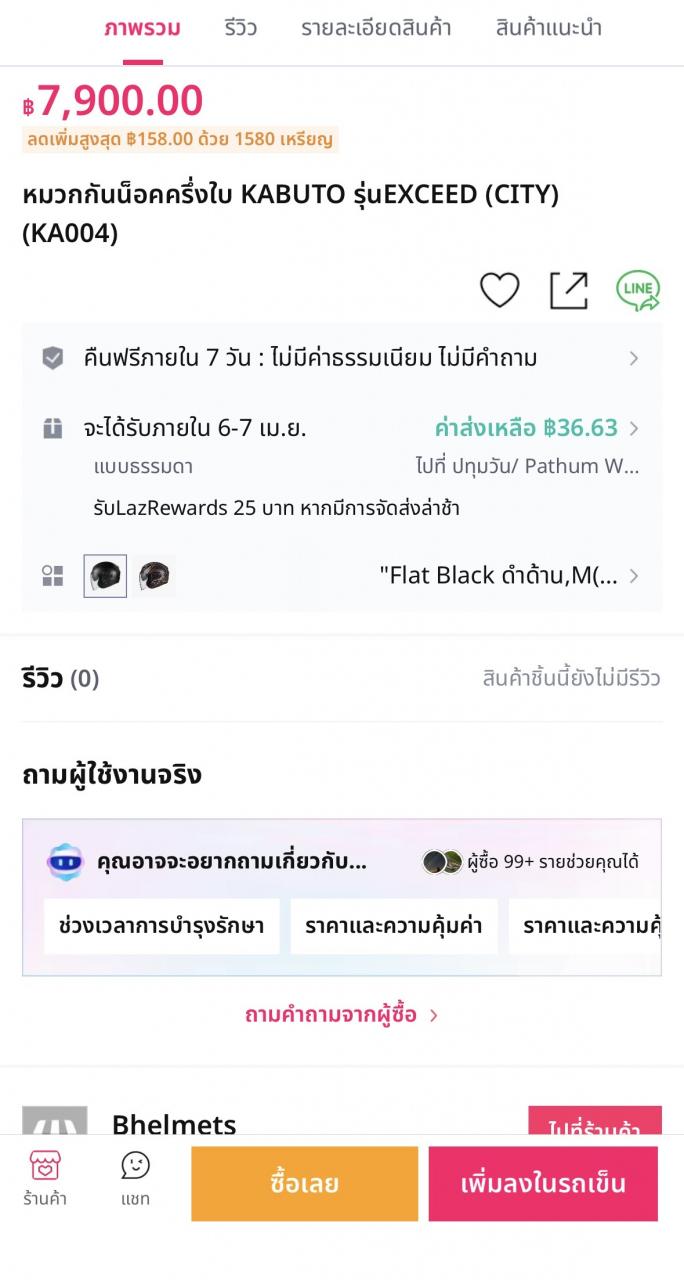The height and width of the screenshot is (1280, 684).
Task: Add product to wishlist with heart icon
Action: coord(499,290)
